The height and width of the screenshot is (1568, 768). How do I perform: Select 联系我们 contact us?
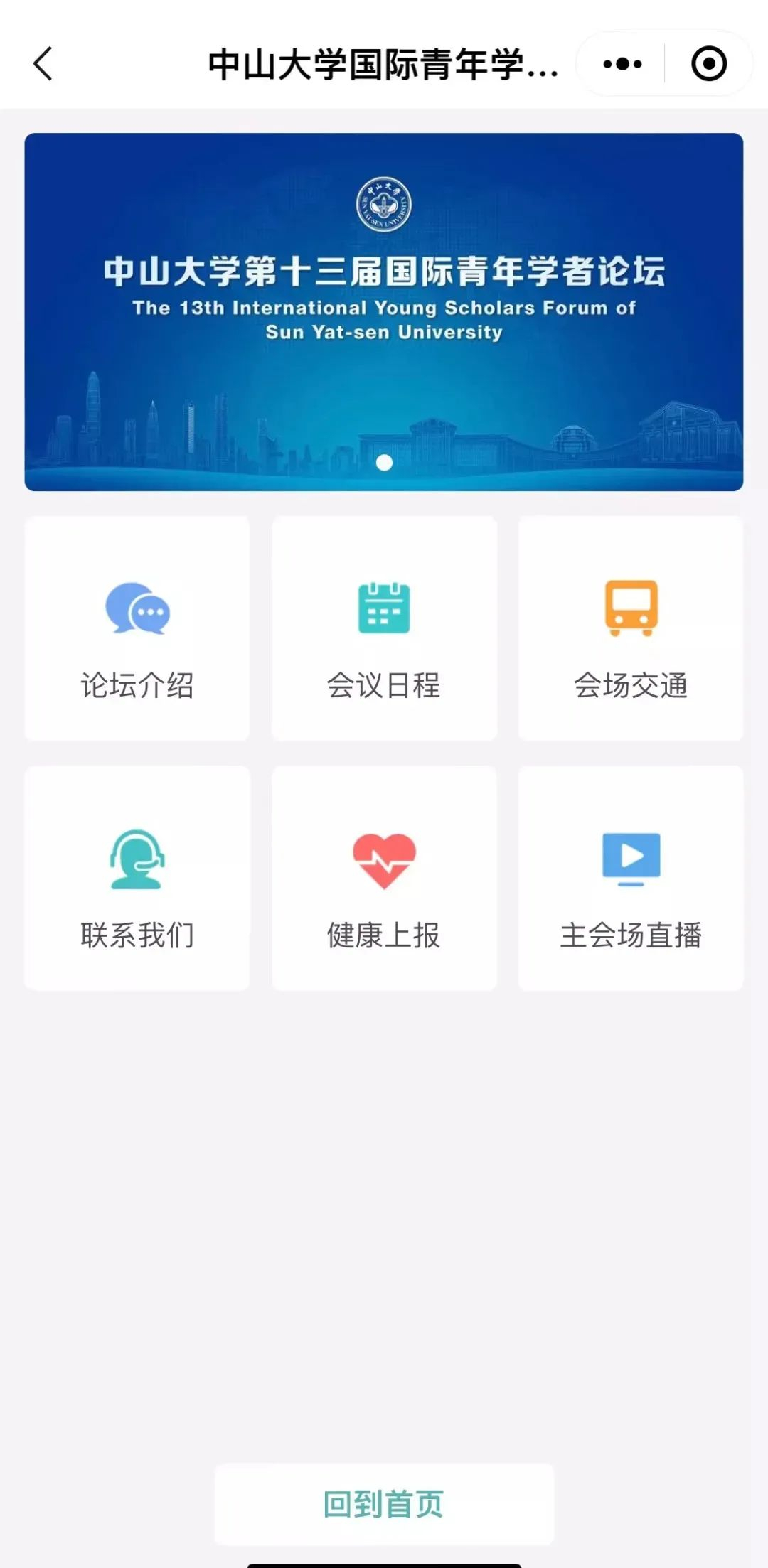point(137,878)
